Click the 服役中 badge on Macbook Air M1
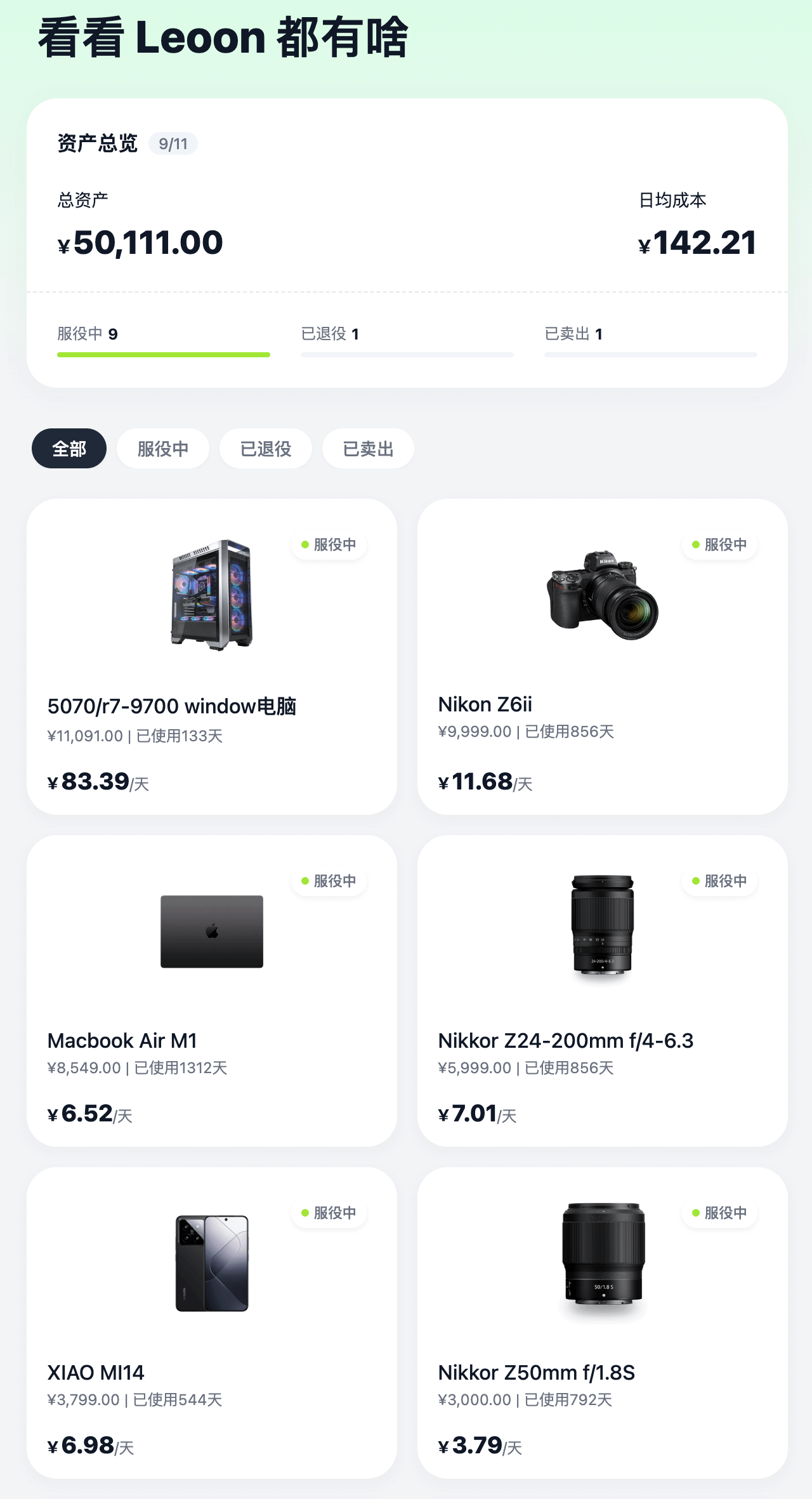Screen dimensions: 812x1499 pos(329,881)
